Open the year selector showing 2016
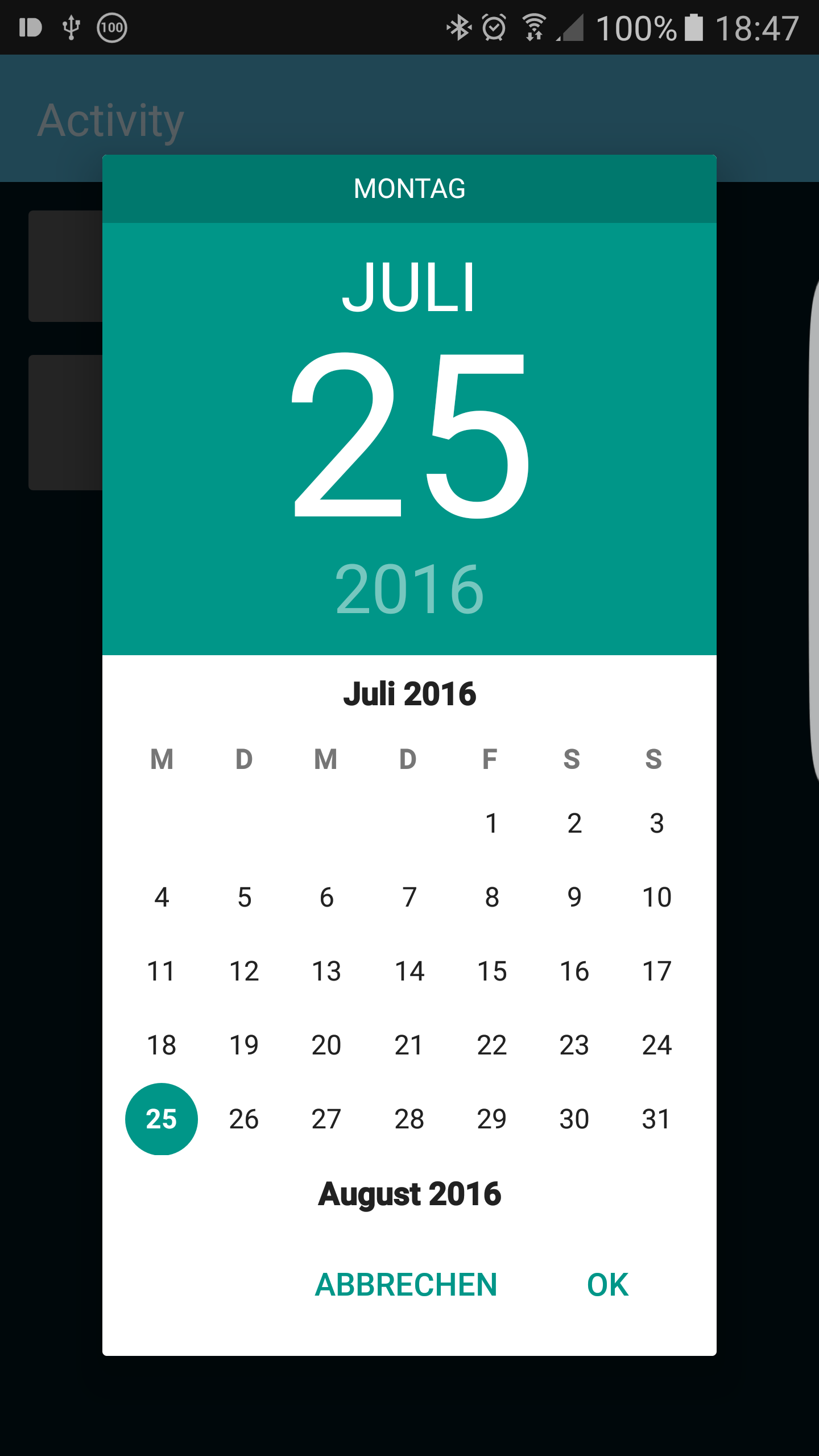 409,589
